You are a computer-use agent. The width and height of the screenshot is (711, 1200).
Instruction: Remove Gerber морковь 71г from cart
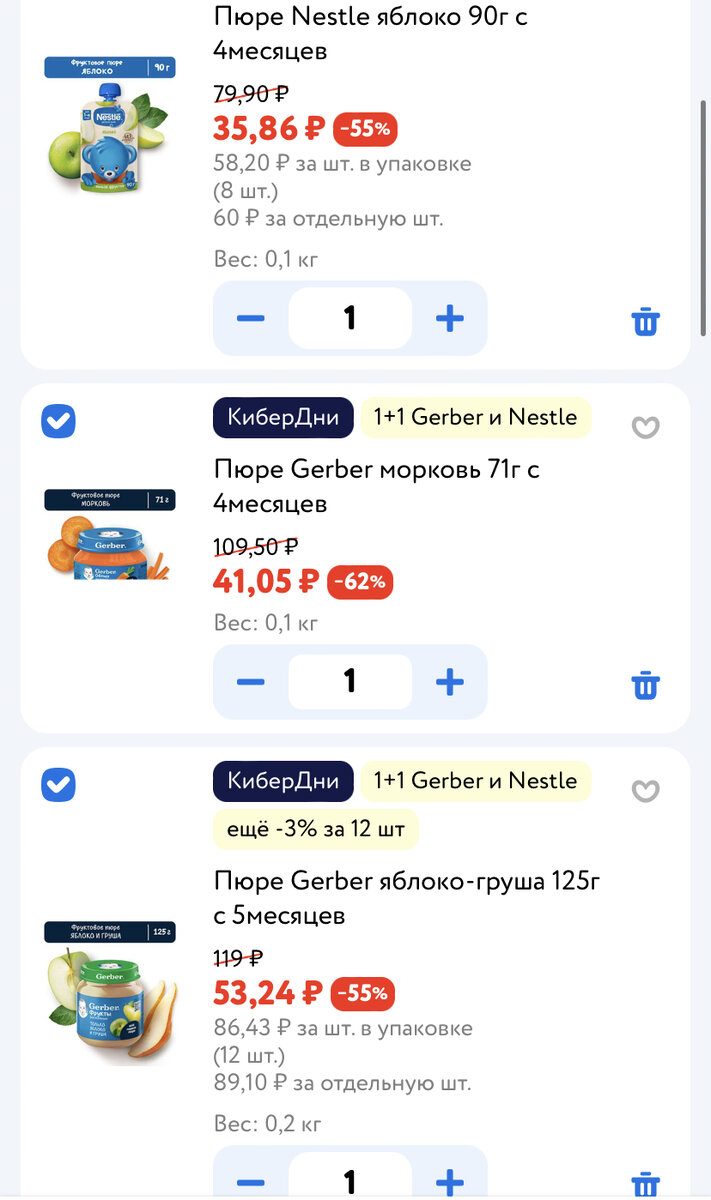pos(645,686)
